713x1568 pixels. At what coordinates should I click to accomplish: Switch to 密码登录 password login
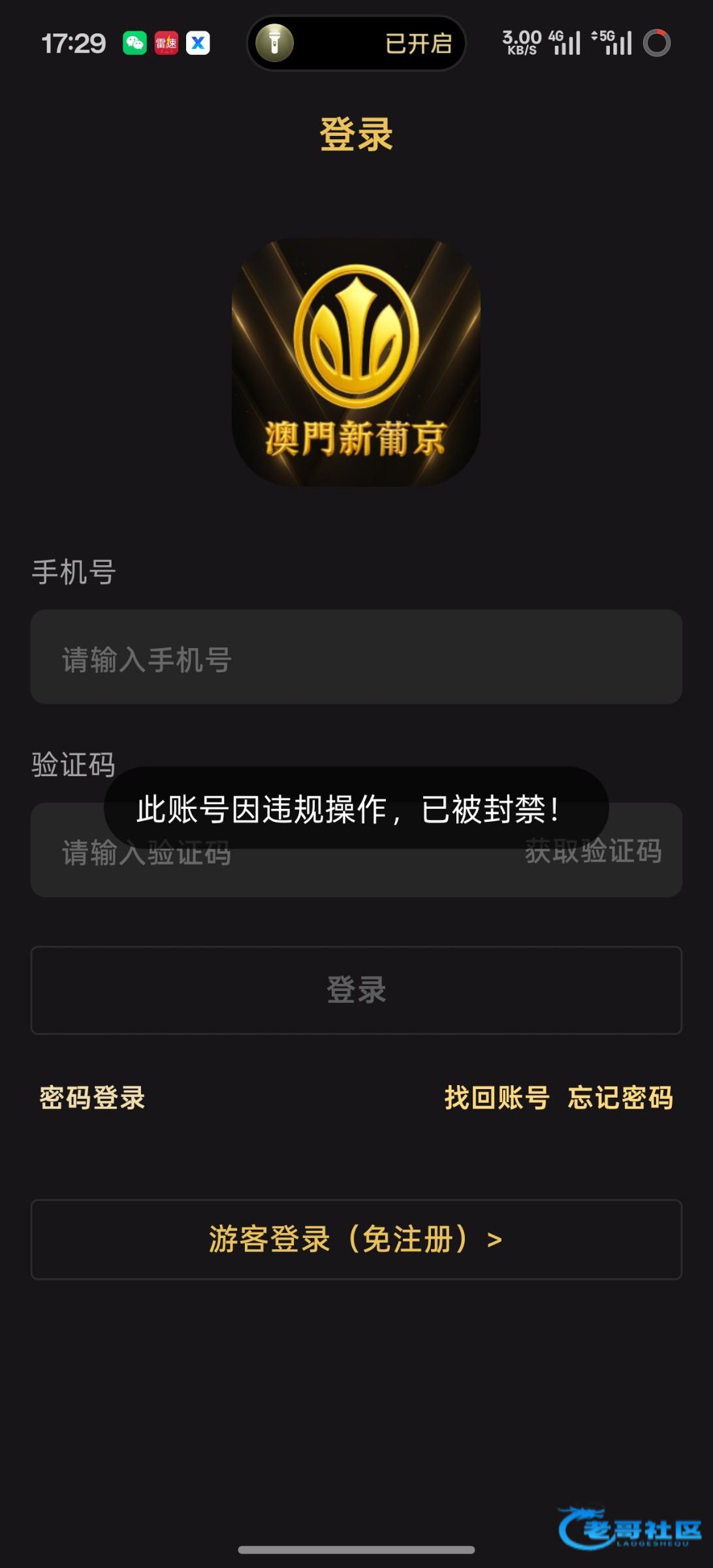(92, 1098)
